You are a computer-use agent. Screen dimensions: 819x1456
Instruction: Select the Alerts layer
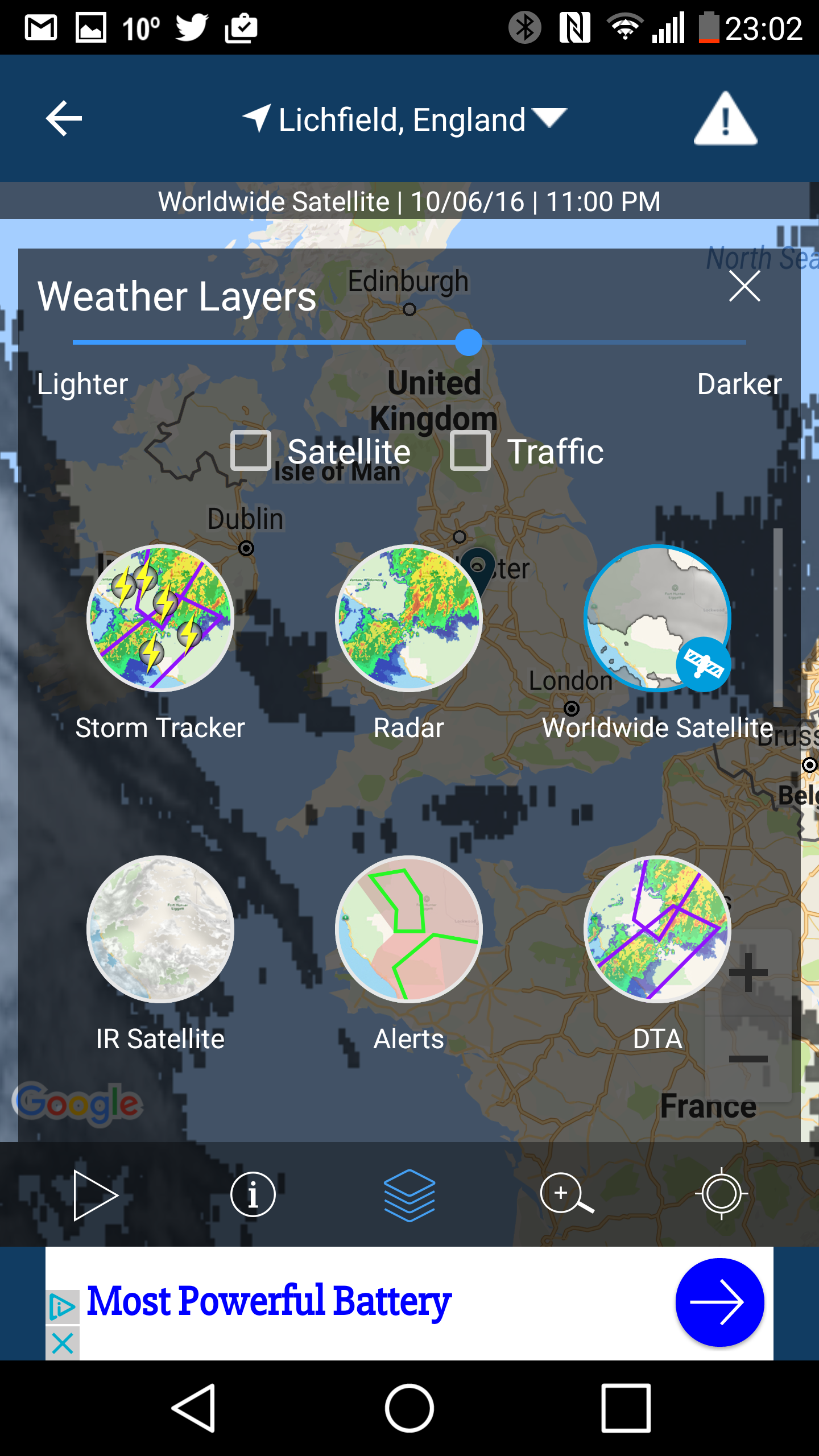point(409,929)
